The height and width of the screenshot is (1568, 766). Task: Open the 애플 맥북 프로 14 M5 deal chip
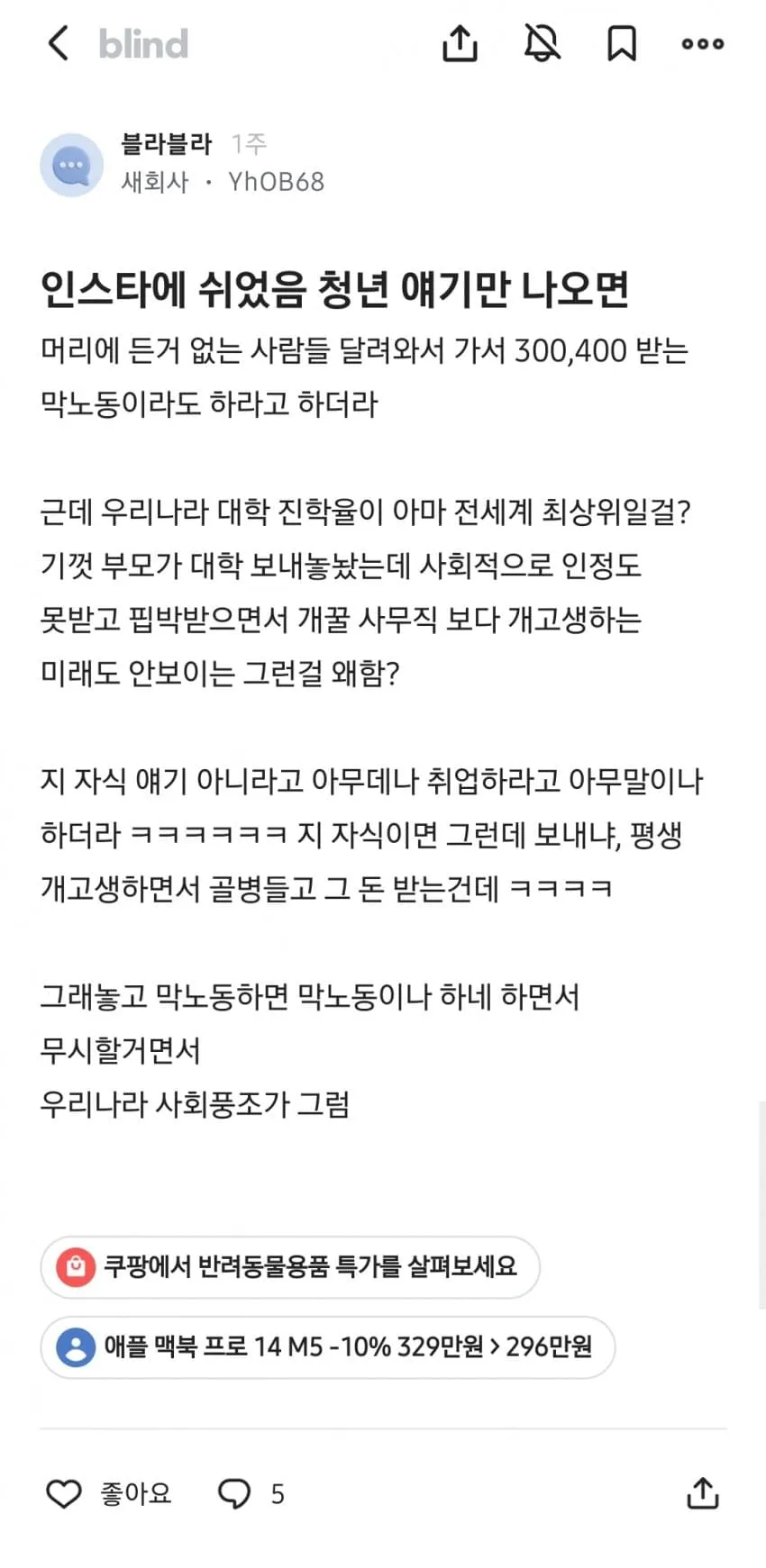(x=327, y=1346)
